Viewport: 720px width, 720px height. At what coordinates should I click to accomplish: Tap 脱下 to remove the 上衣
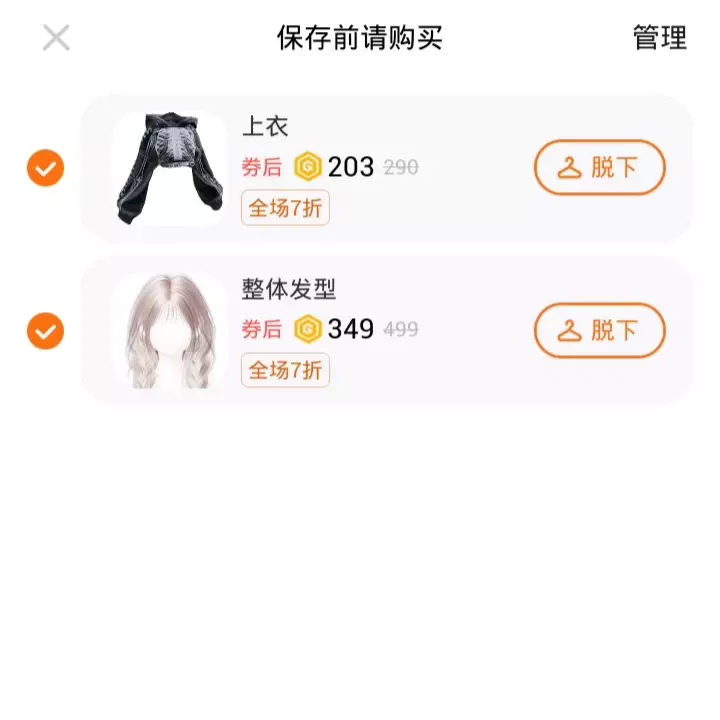(x=600, y=167)
